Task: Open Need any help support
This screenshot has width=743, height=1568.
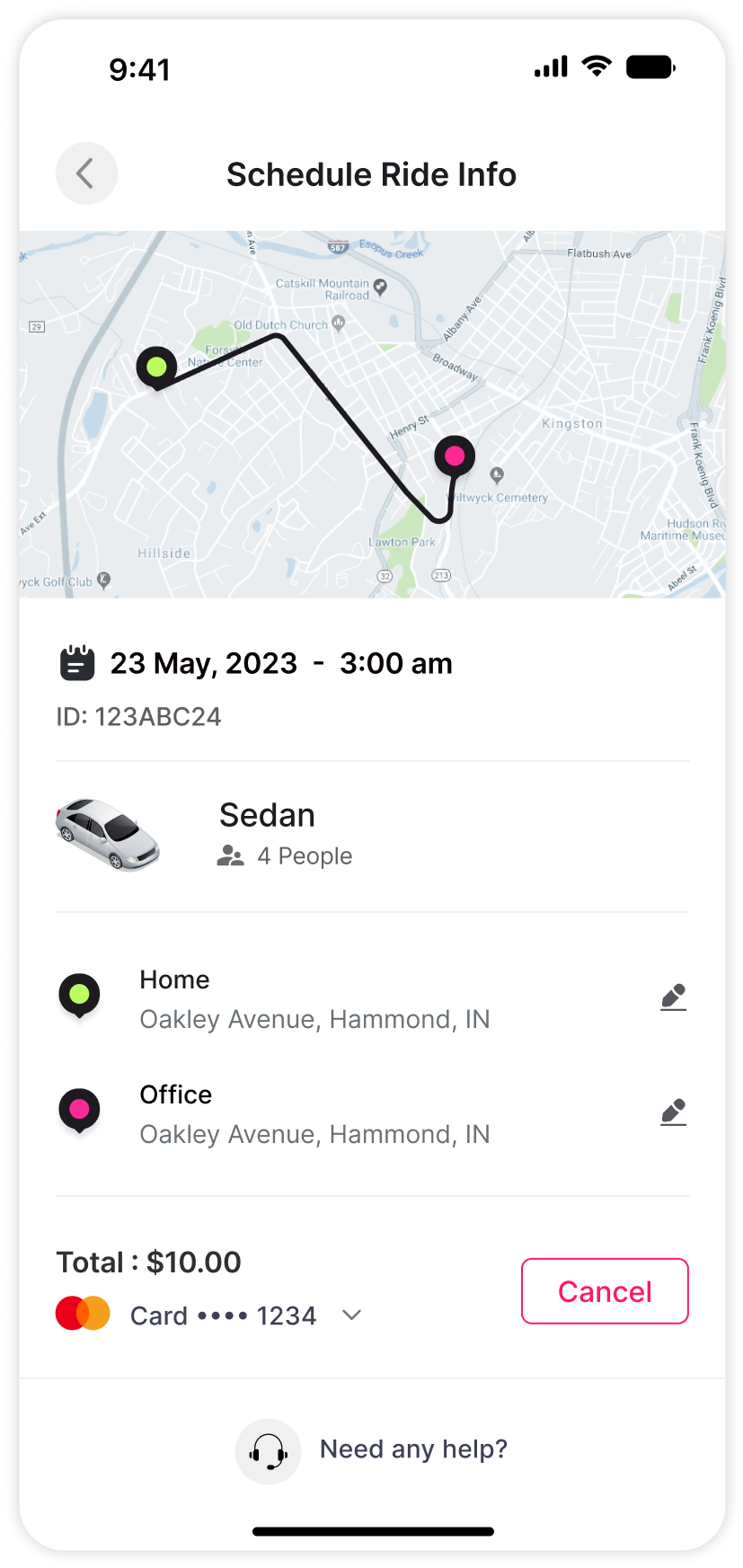Action: click(x=372, y=1450)
